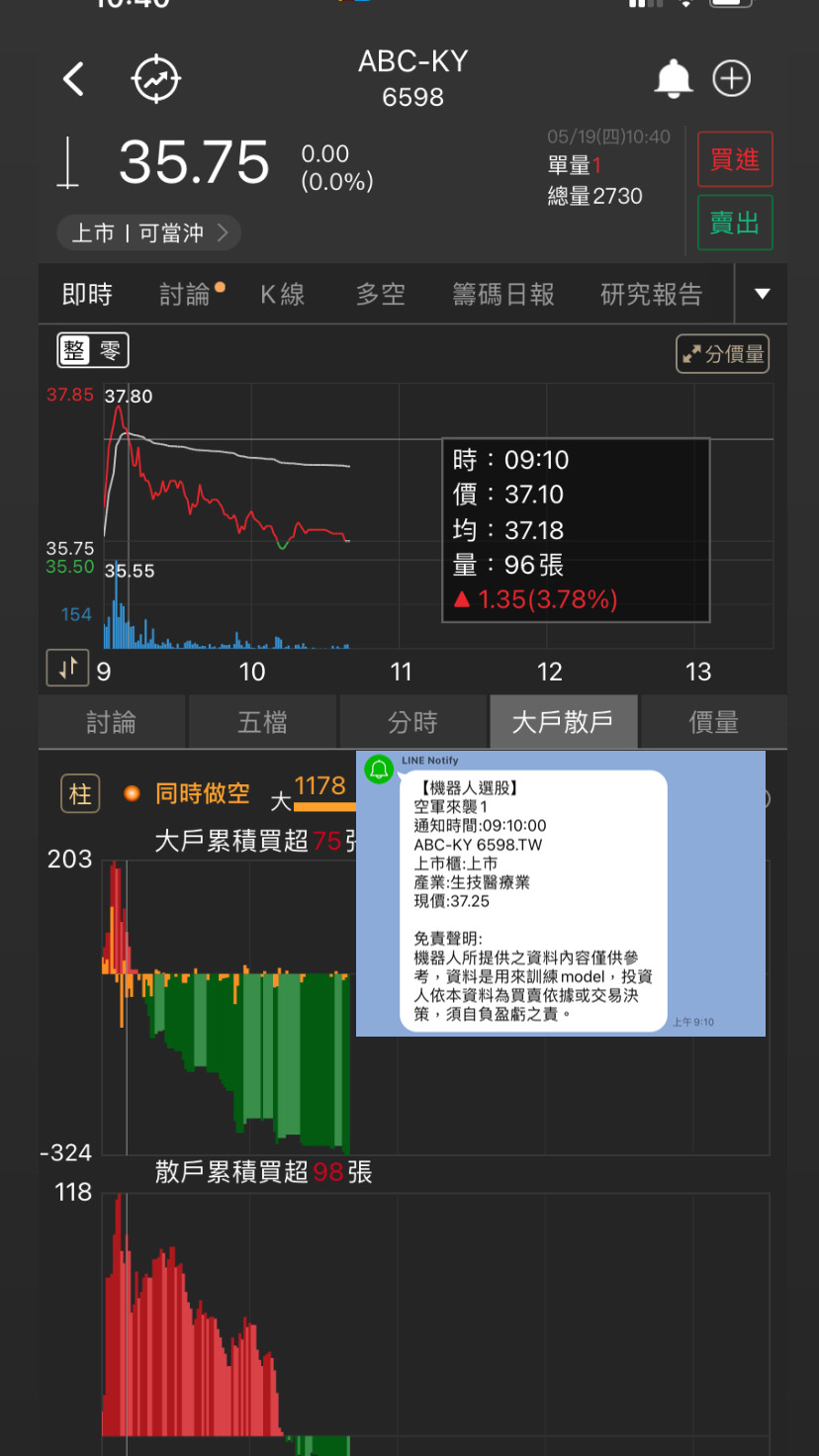This screenshot has width=819, height=1456.
Task: Expand the tab dropdown arrow
Action: pyautogui.click(x=762, y=294)
